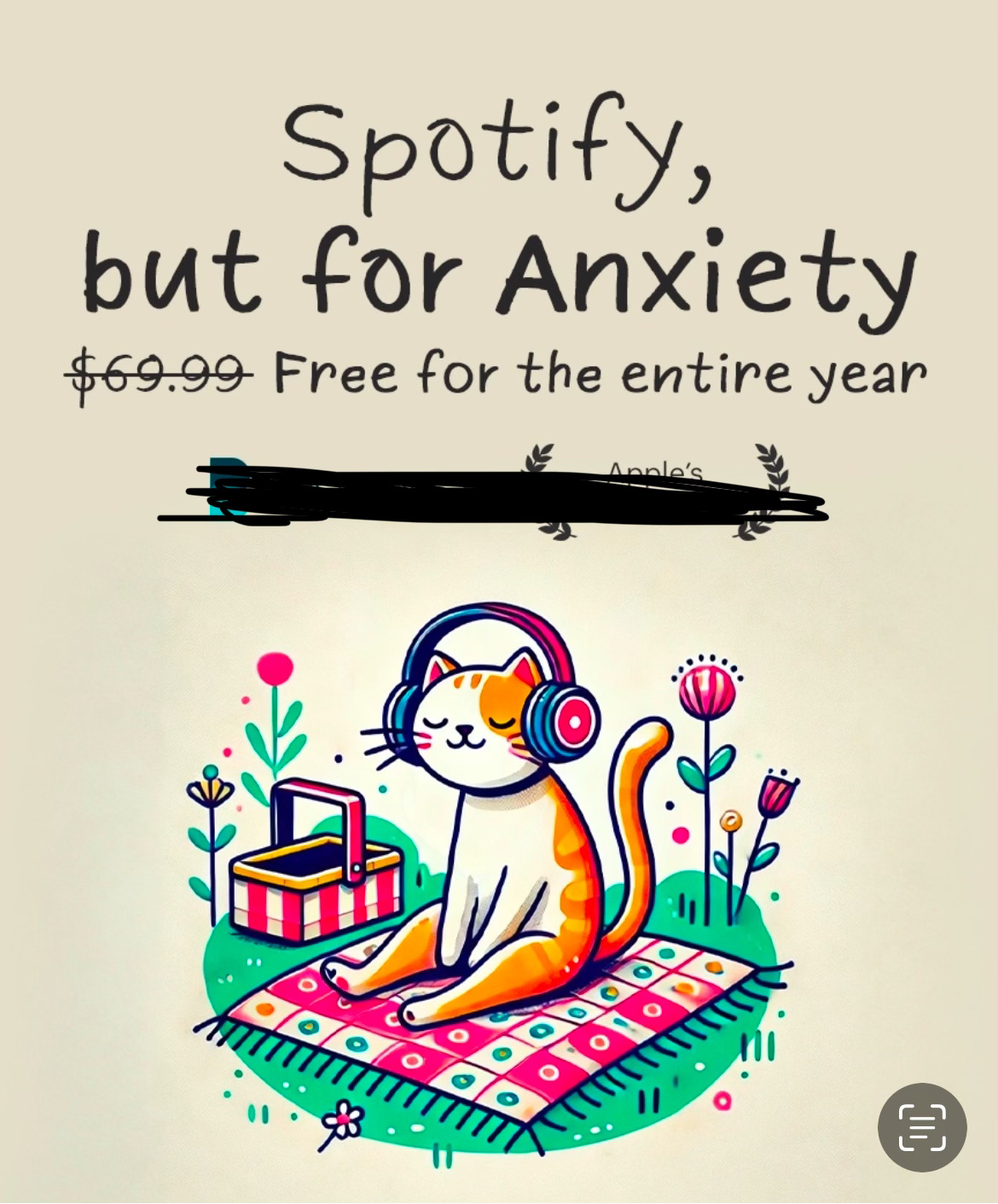
Task: Tap the Live Text scan icon
Action: point(922,1127)
